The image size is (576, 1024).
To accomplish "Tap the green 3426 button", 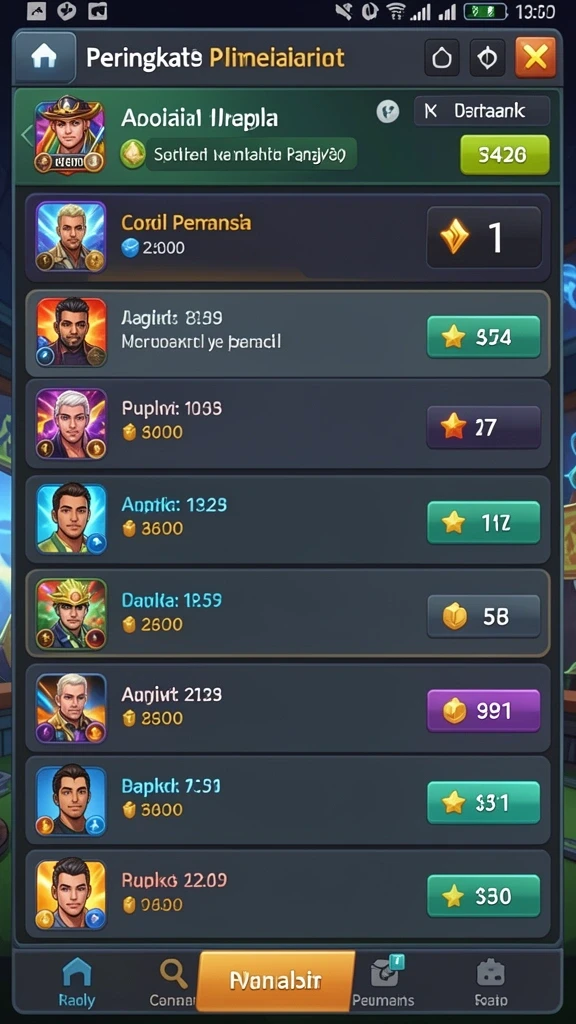I will tap(504, 155).
